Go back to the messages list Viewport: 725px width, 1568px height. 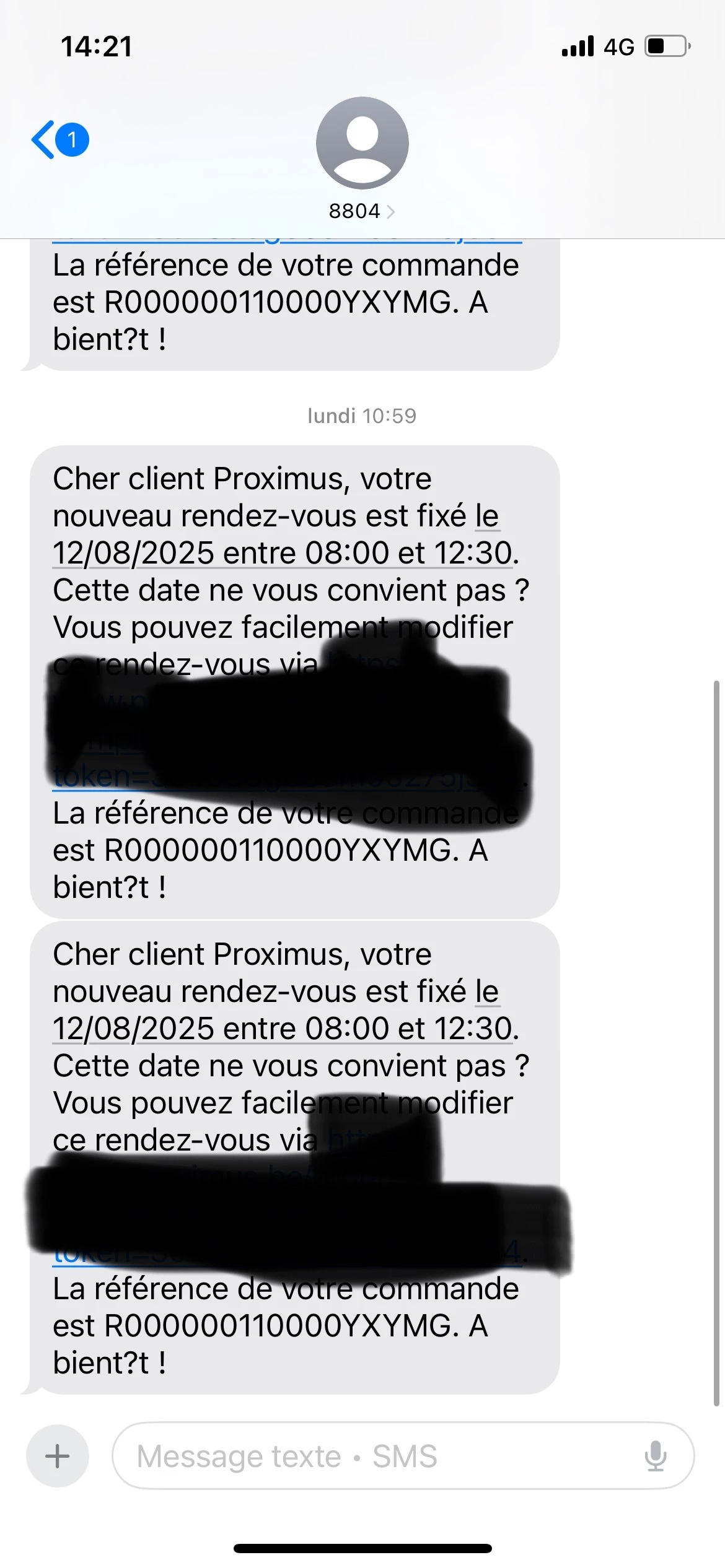click(59, 140)
